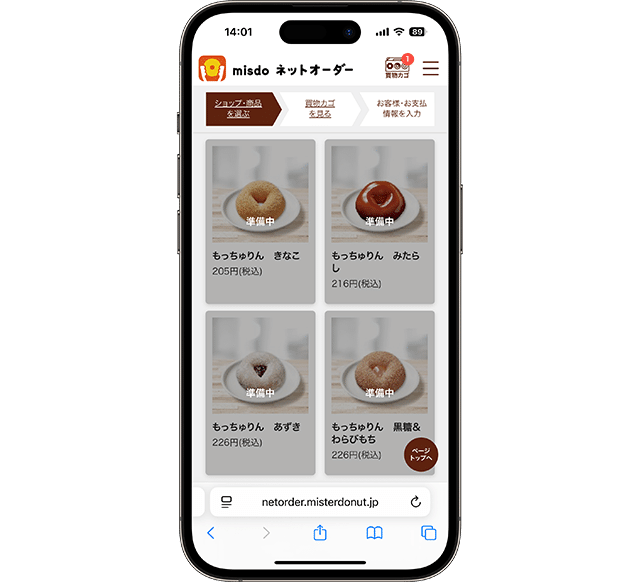The image size is (640, 582).
Task: Jump up with the ページトップへ button
Action: click(x=421, y=455)
